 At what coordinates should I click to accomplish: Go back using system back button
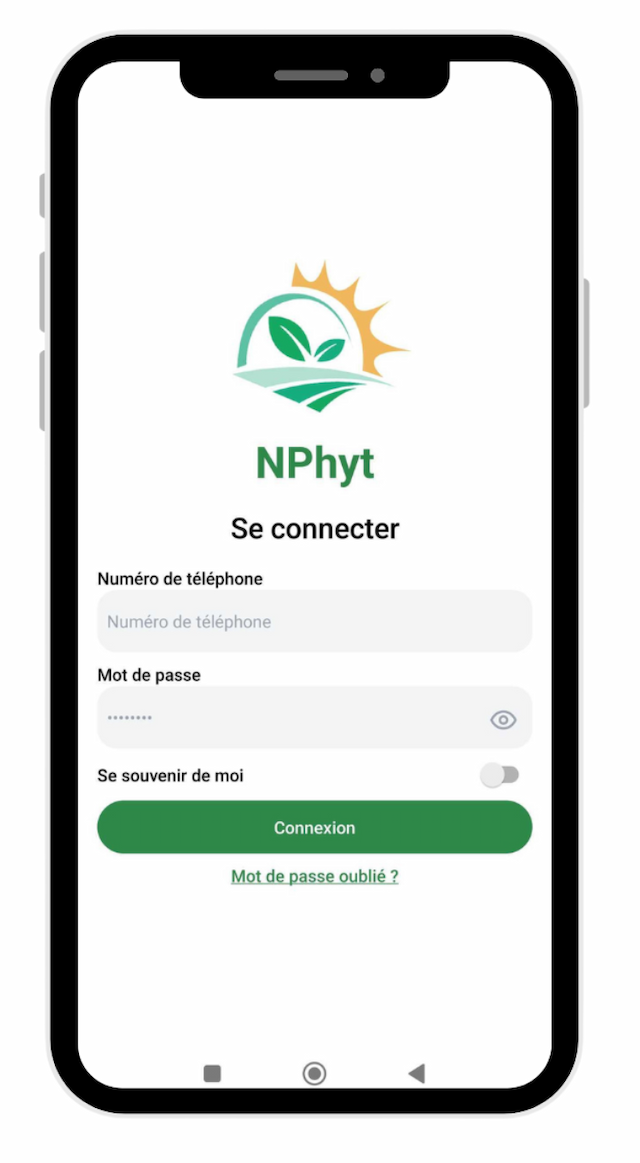[x=417, y=1073]
